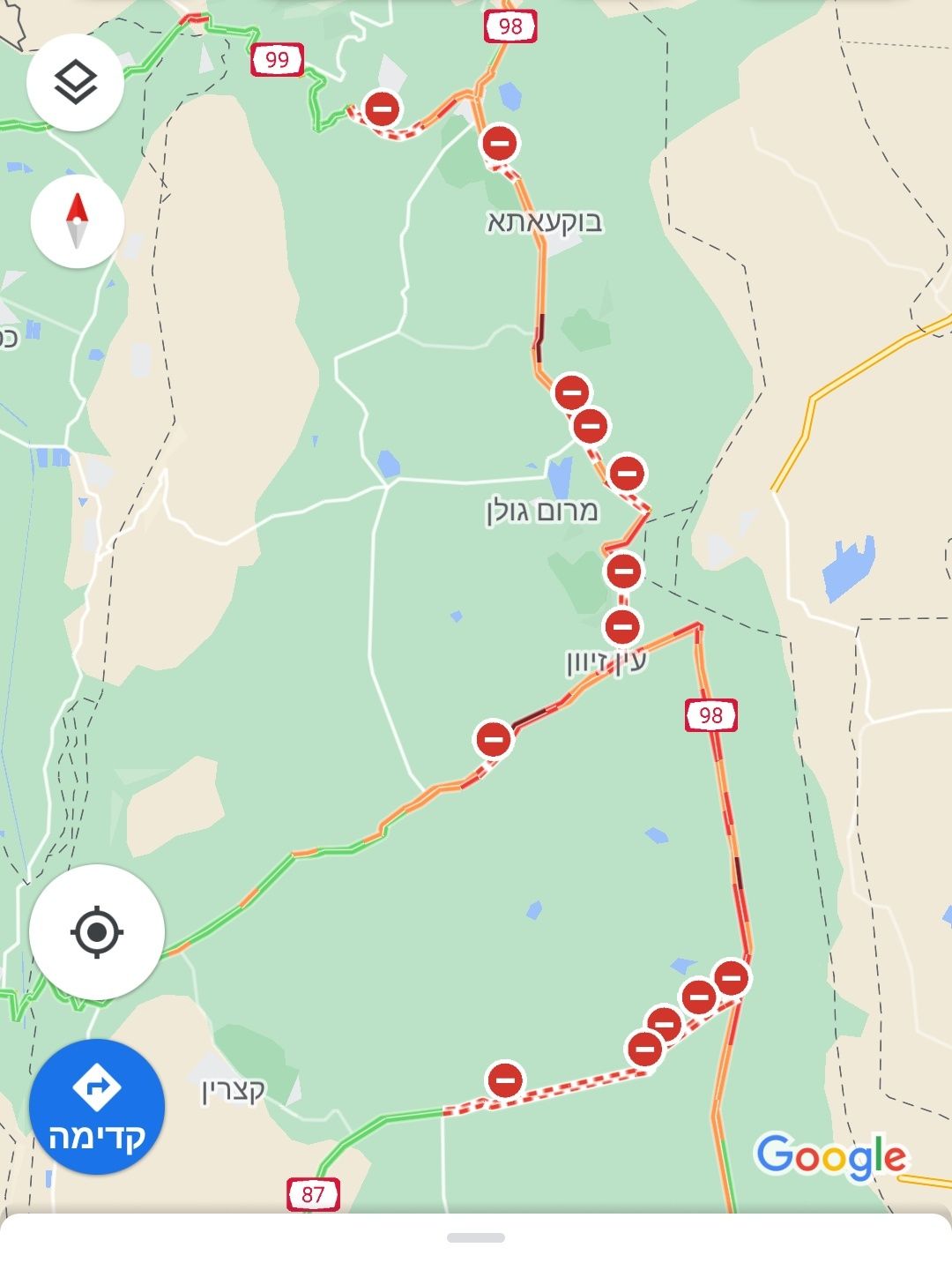
Task: View the closure marker nearest to קצרין
Action: tap(505, 1080)
